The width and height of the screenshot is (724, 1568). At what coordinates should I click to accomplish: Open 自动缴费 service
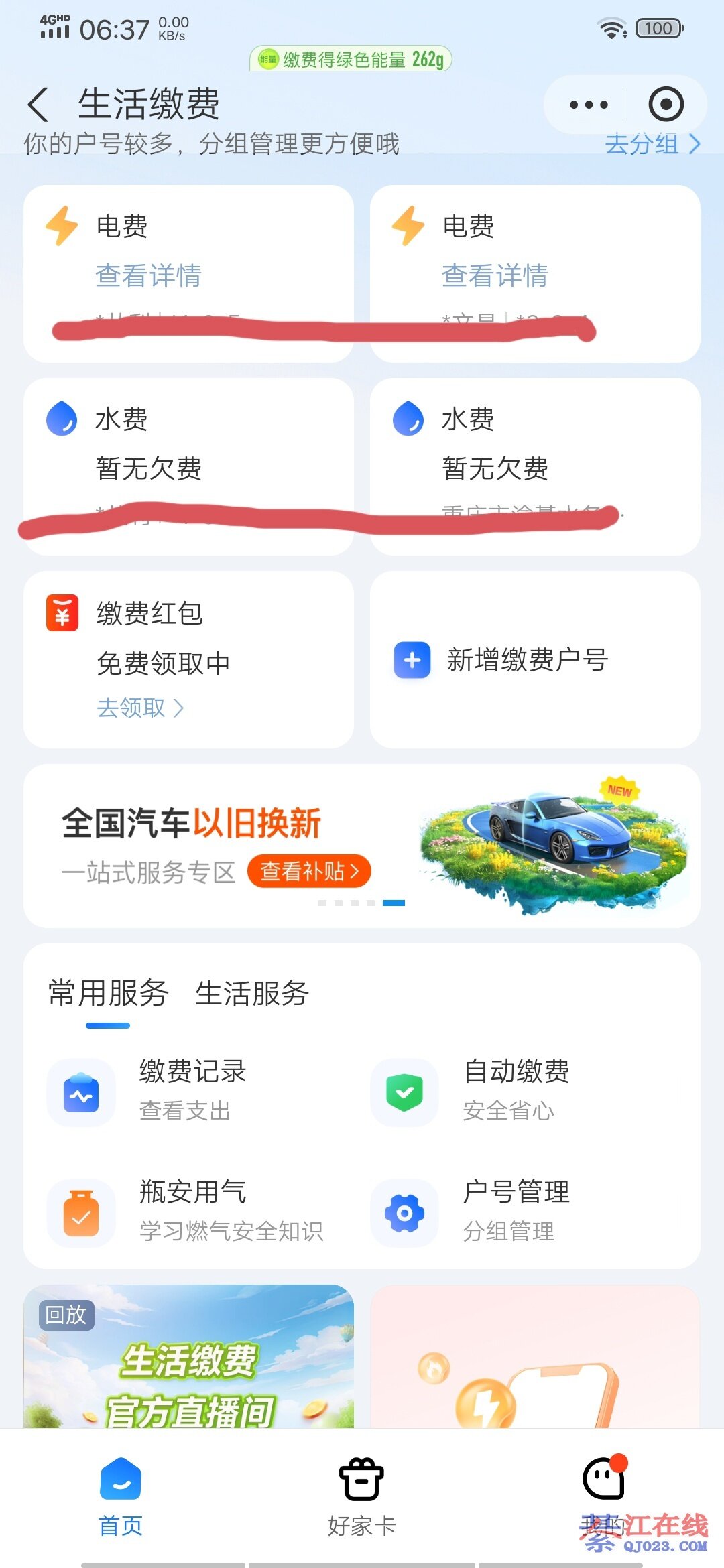(x=516, y=1090)
